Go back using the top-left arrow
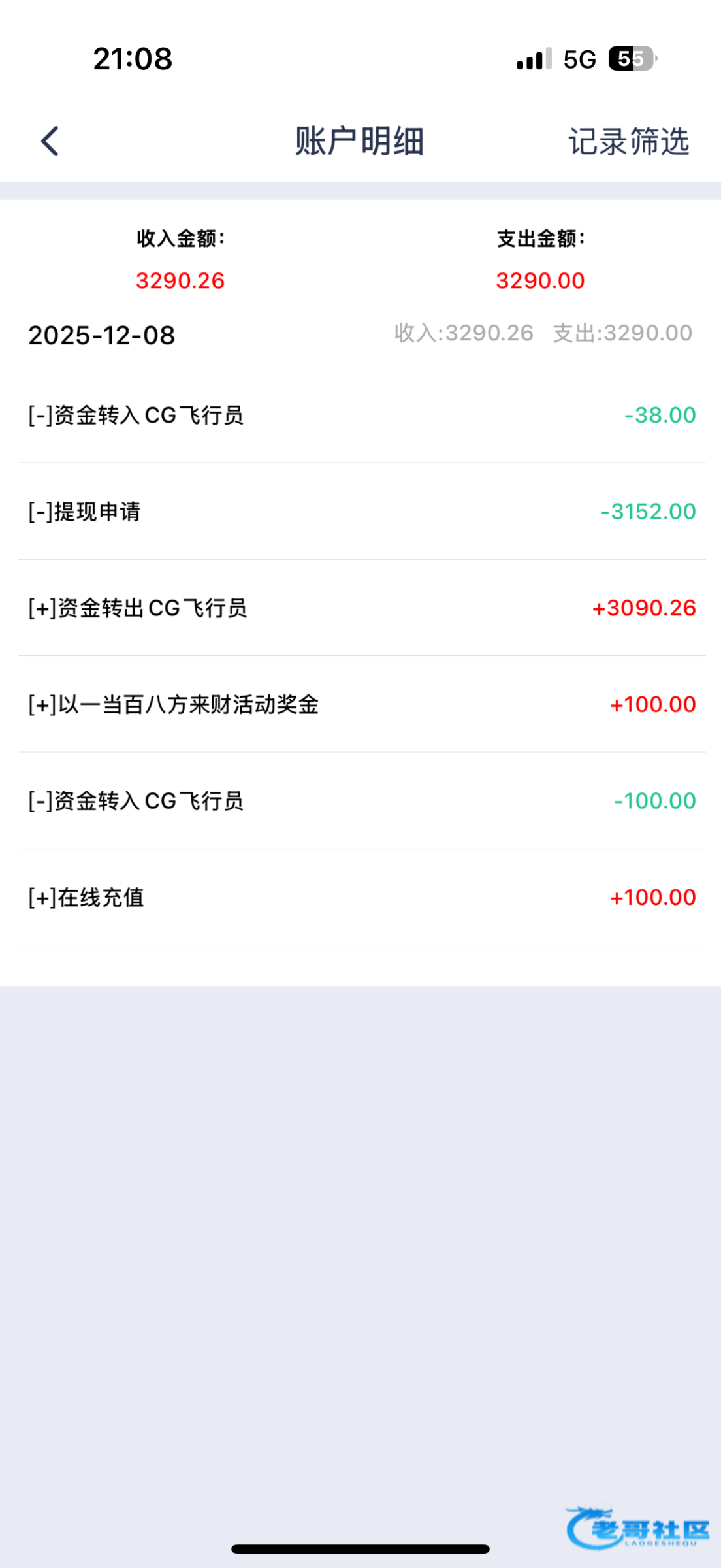 tap(50, 141)
